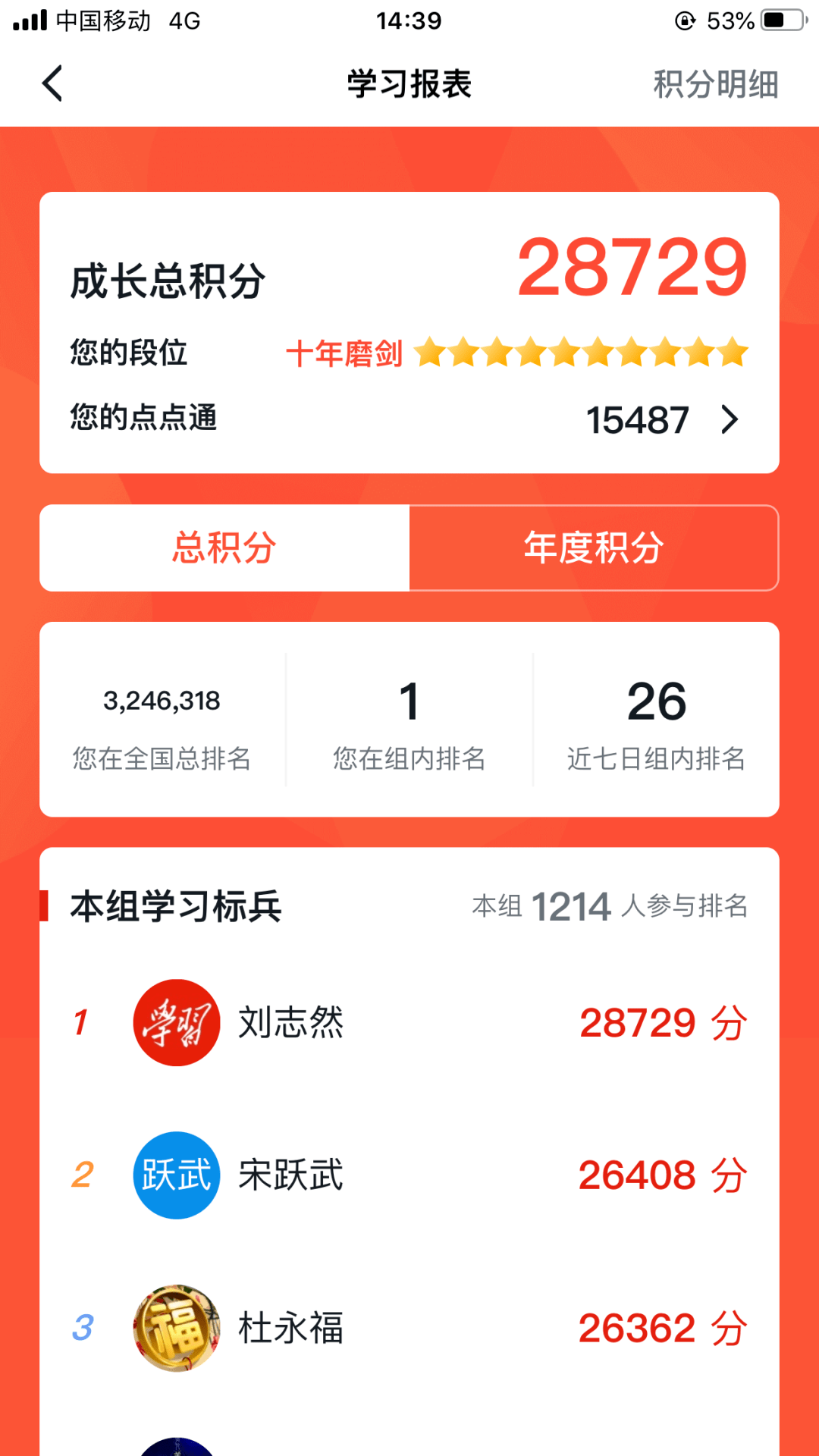Switch to the 年度积分 tab

click(594, 548)
